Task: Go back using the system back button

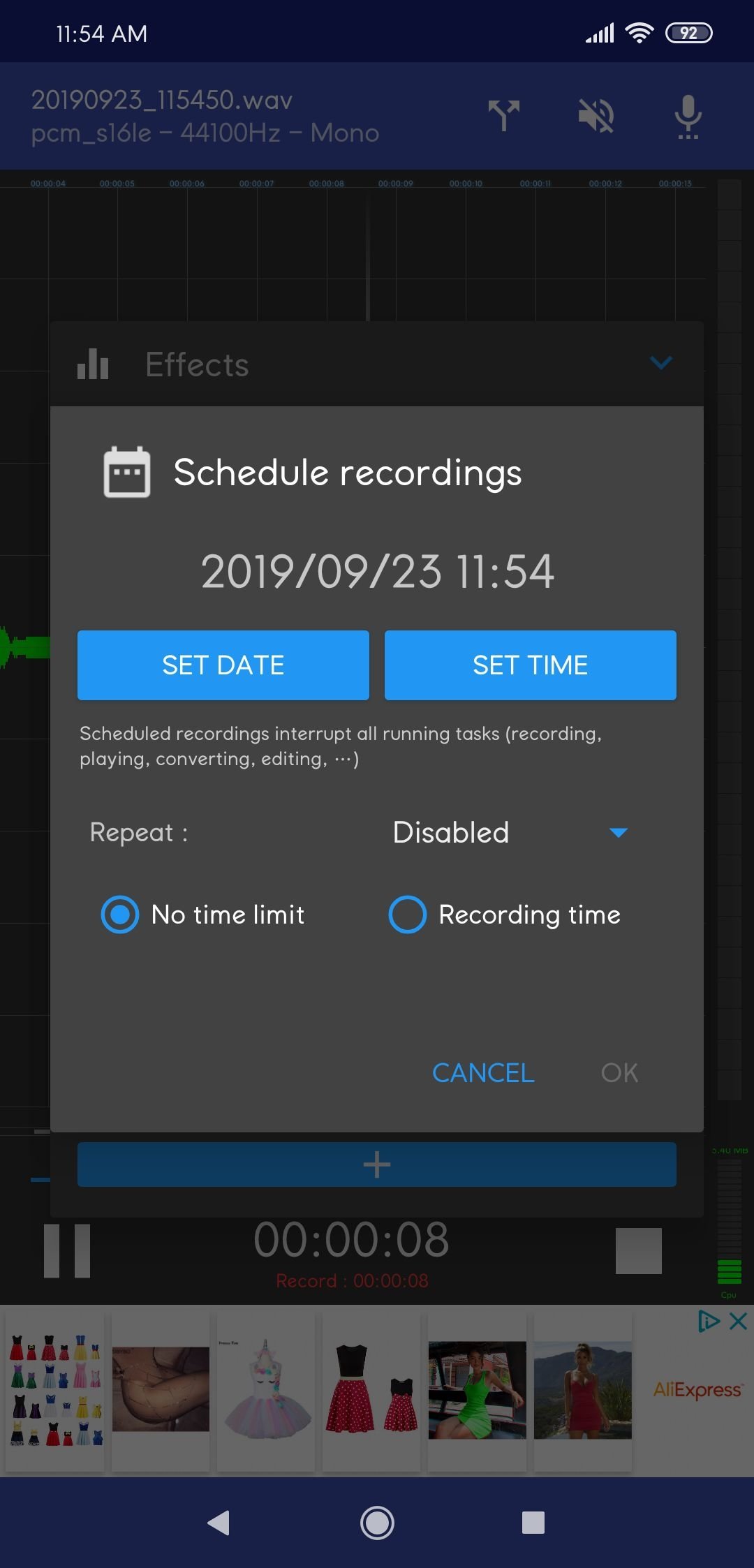Action: pos(219,1523)
